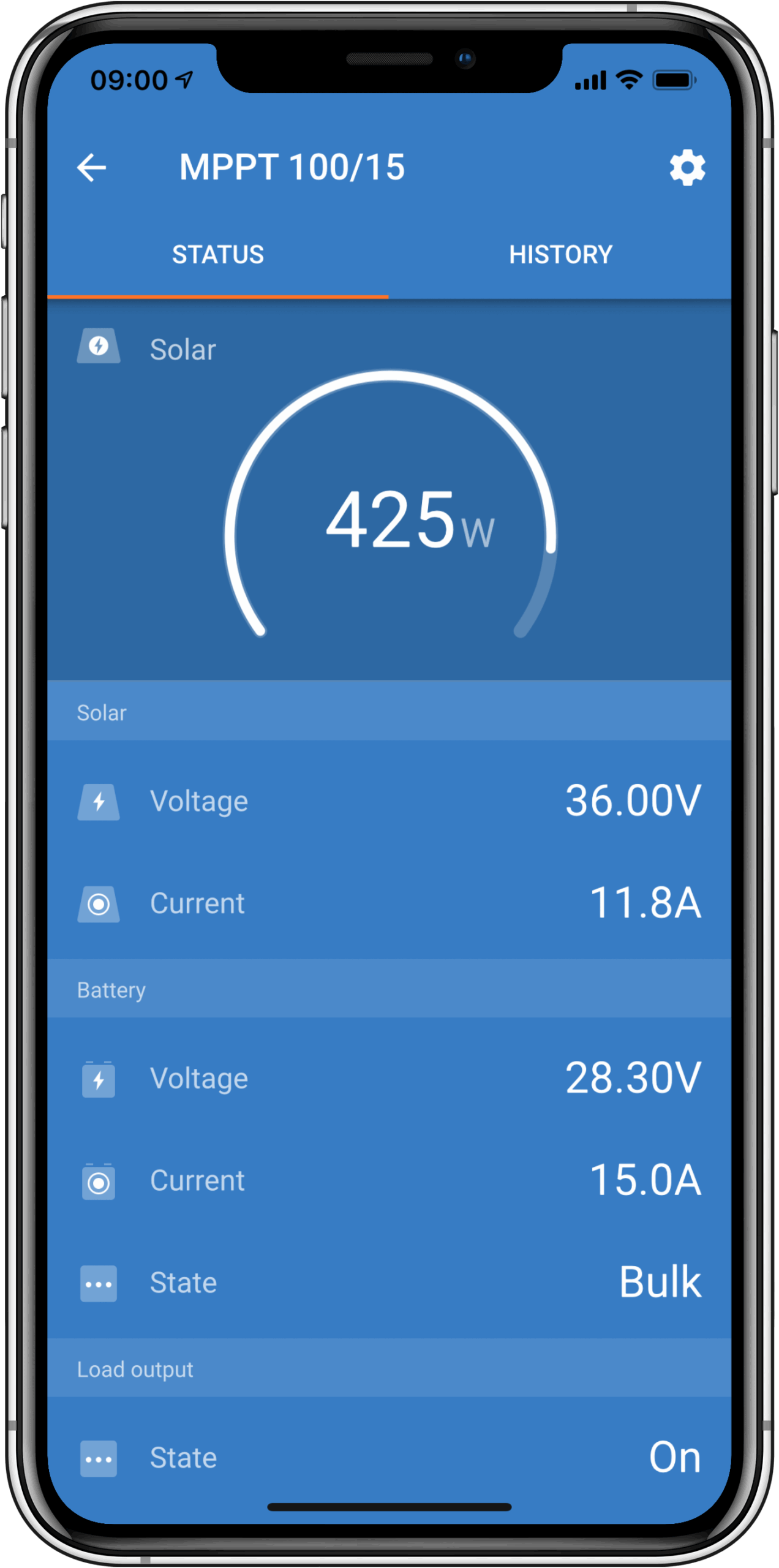Select the Status tab
779x1568 pixels.
pyautogui.click(x=218, y=255)
